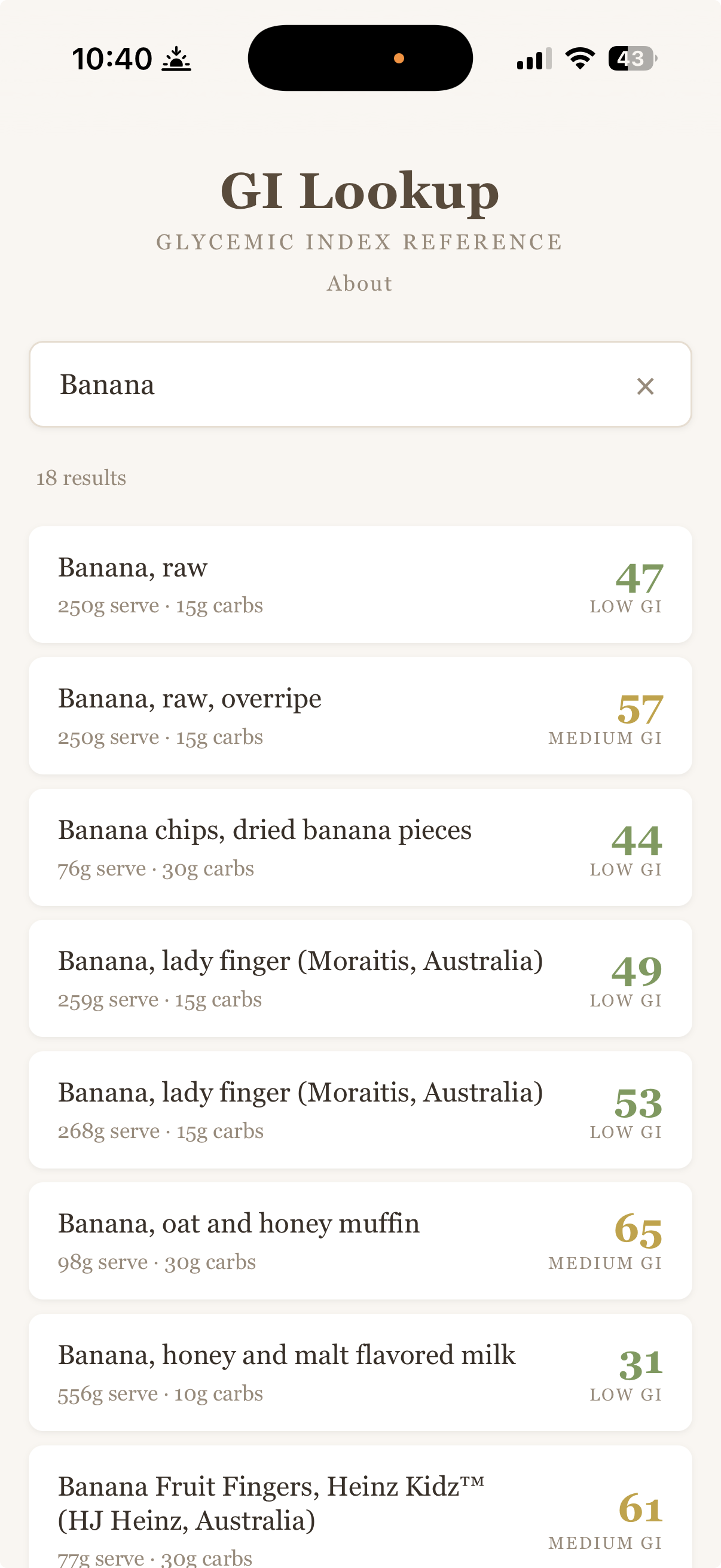Tap the alarm icon in the status bar

(x=176, y=58)
